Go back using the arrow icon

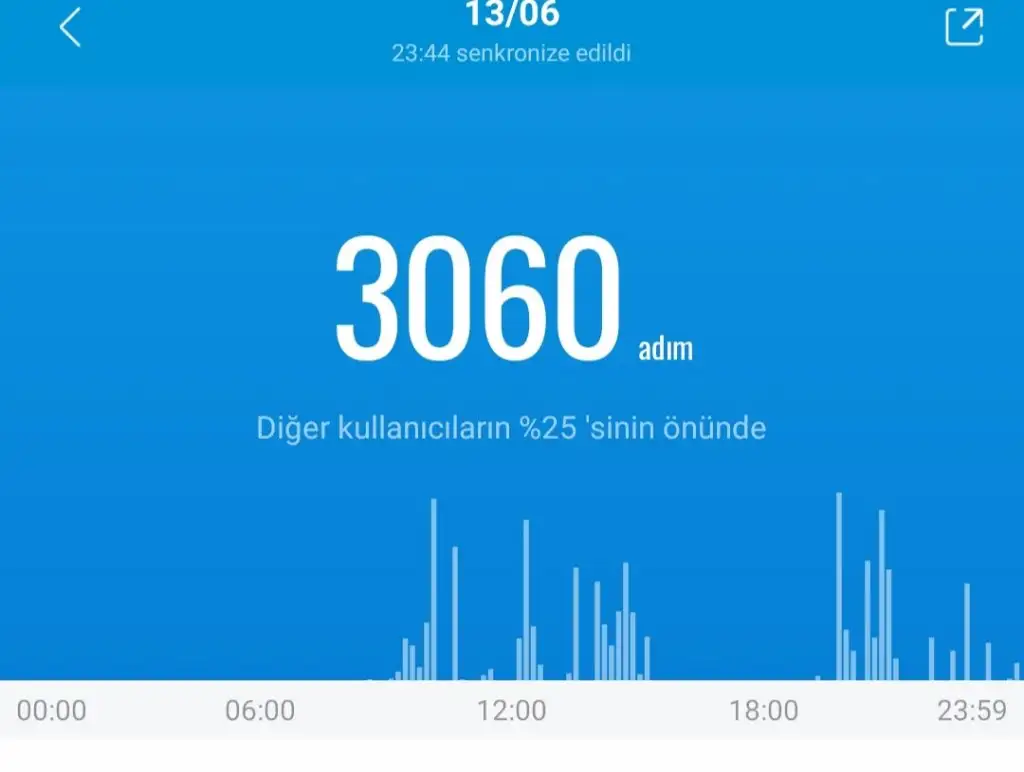click(x=70, y=28)
